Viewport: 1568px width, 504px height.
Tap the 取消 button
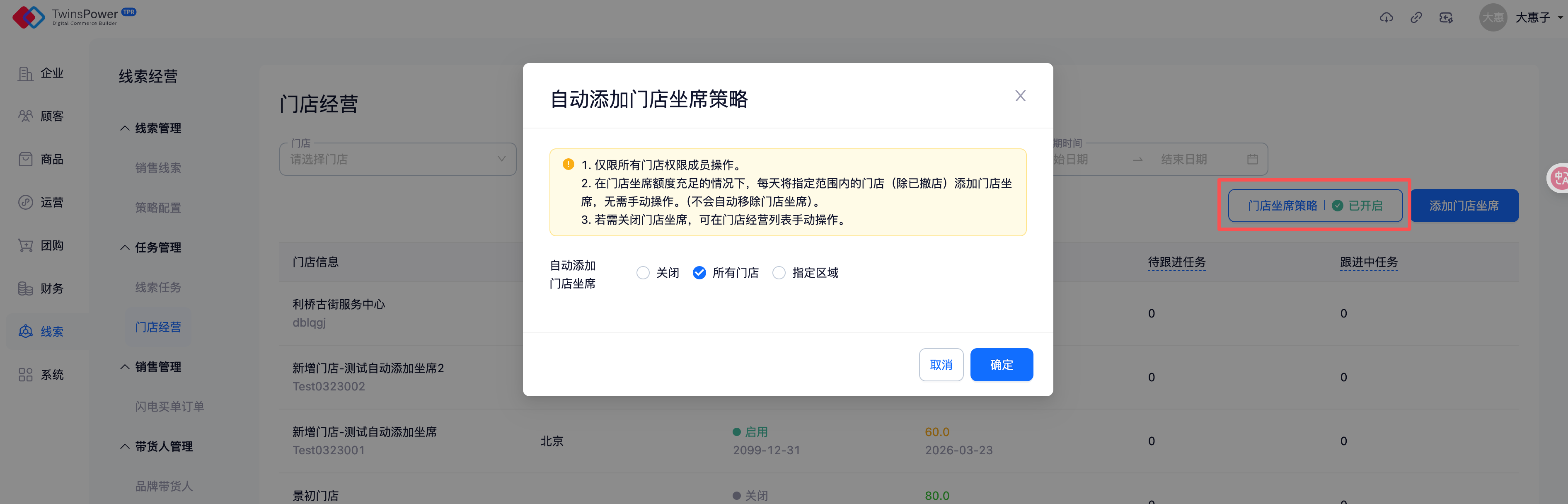click(941, 365)
